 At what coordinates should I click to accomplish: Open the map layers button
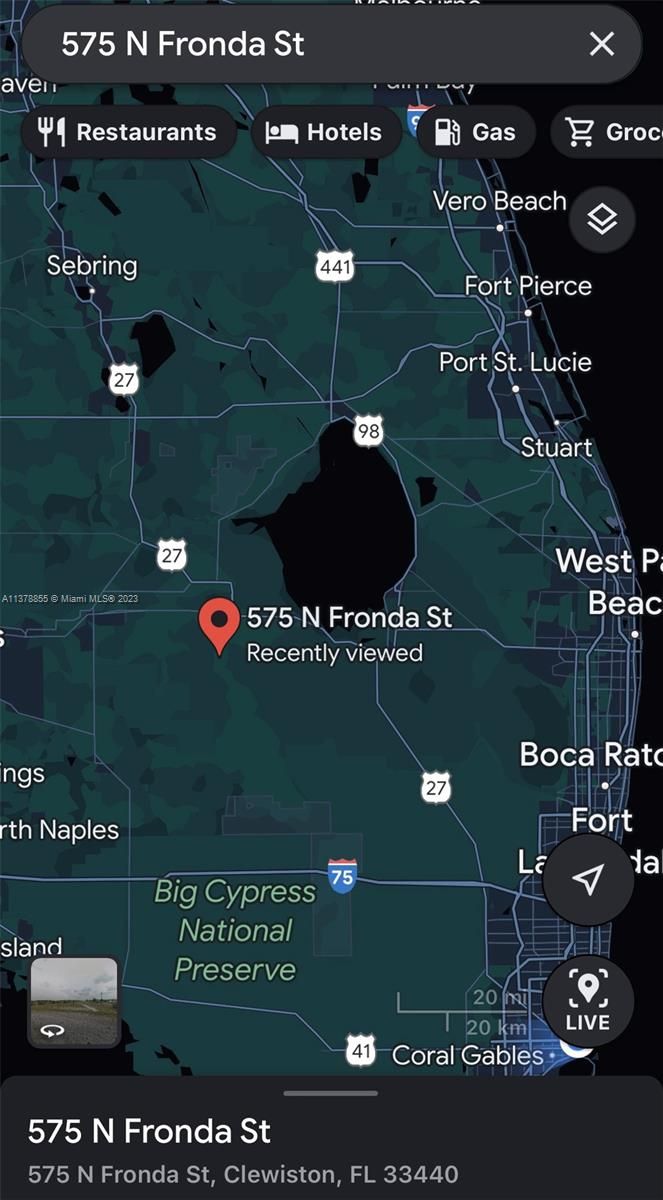pyautogui.click(x=602, y=220)
